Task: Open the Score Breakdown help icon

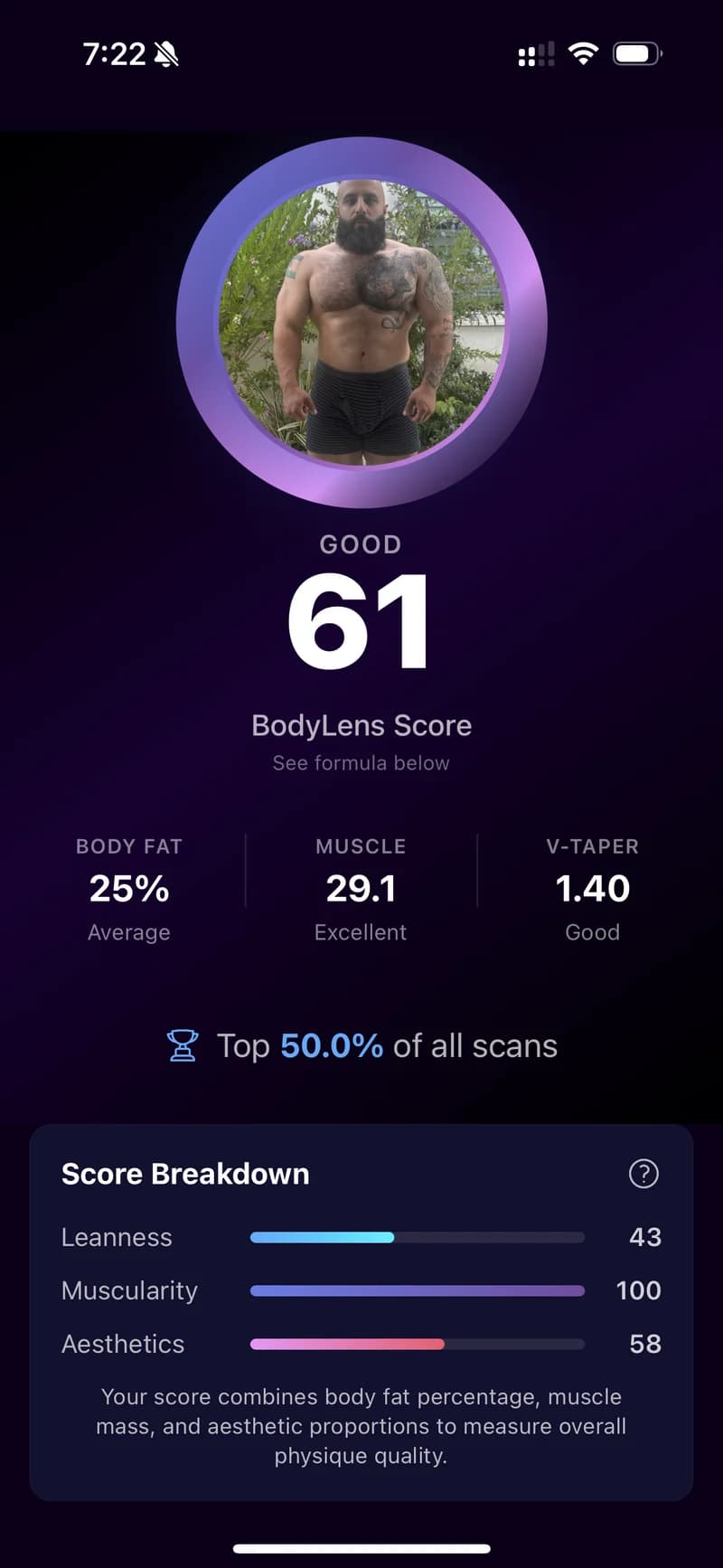Action: point(643,1174)
